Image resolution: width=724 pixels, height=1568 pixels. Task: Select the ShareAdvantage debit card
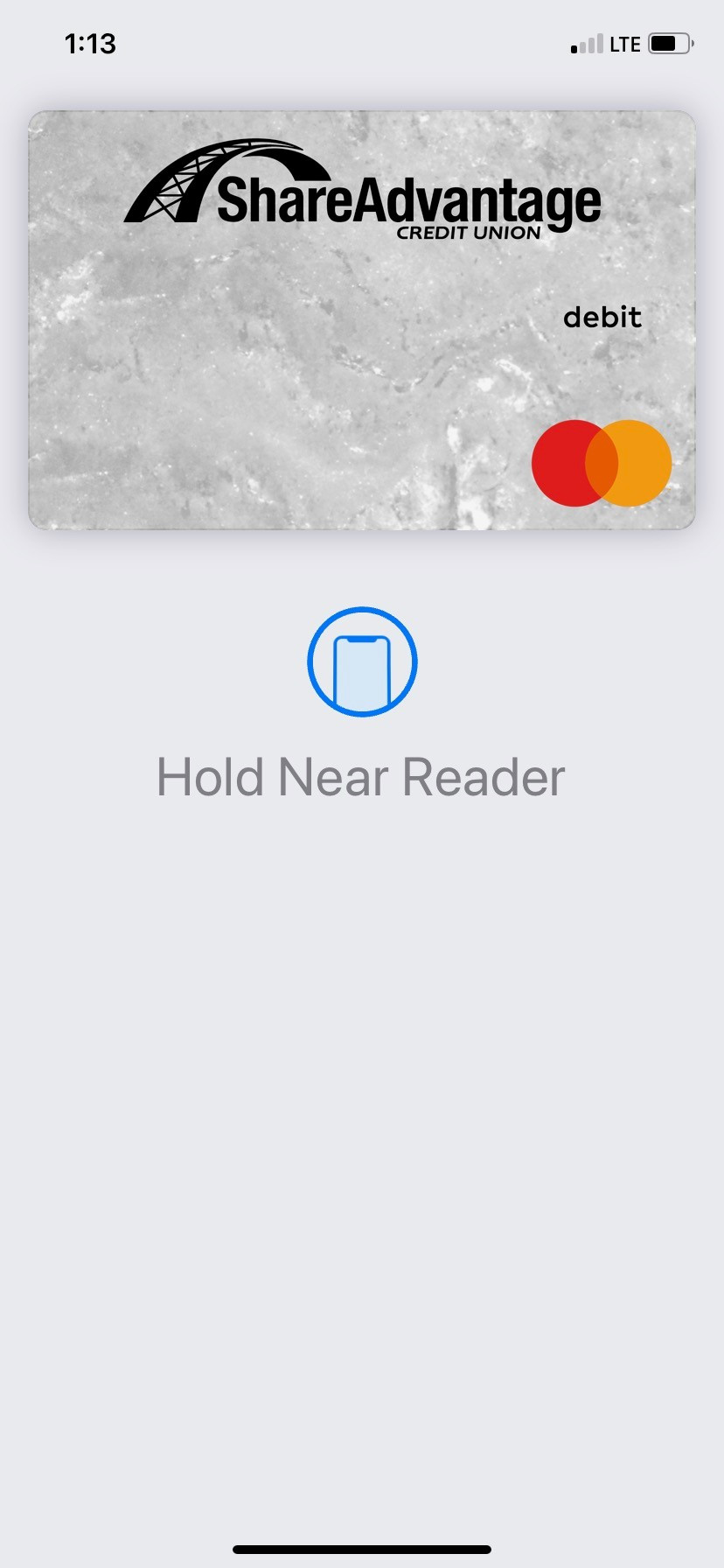pos(361,319)
